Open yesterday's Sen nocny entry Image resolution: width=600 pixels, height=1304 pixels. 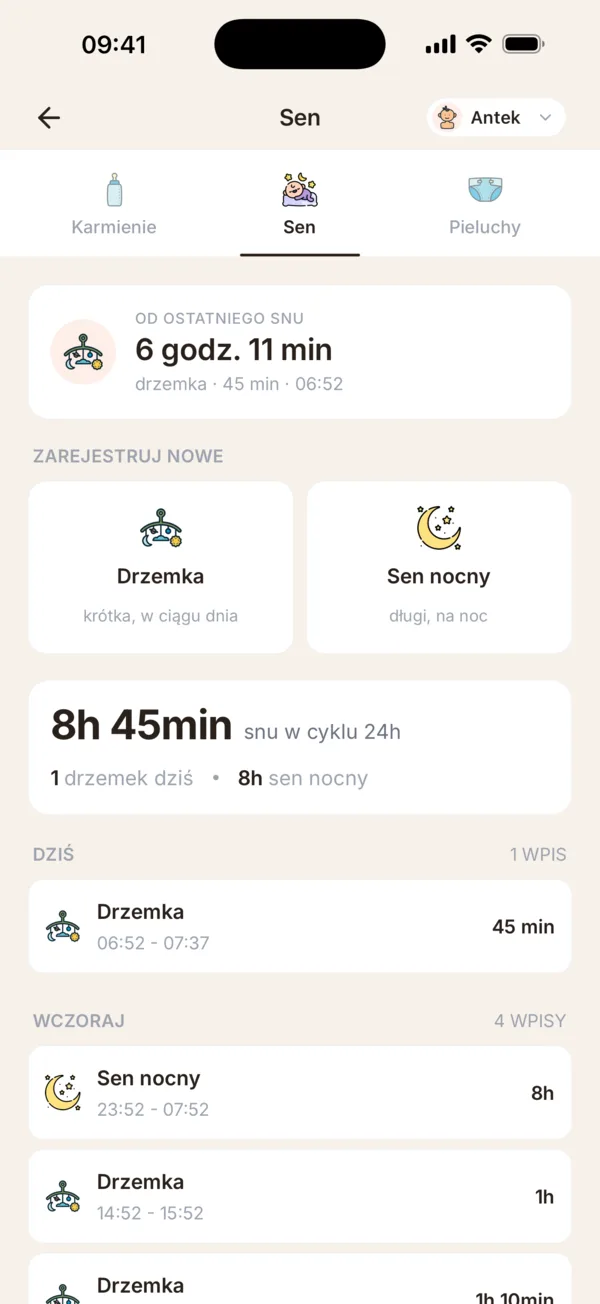300,1092
